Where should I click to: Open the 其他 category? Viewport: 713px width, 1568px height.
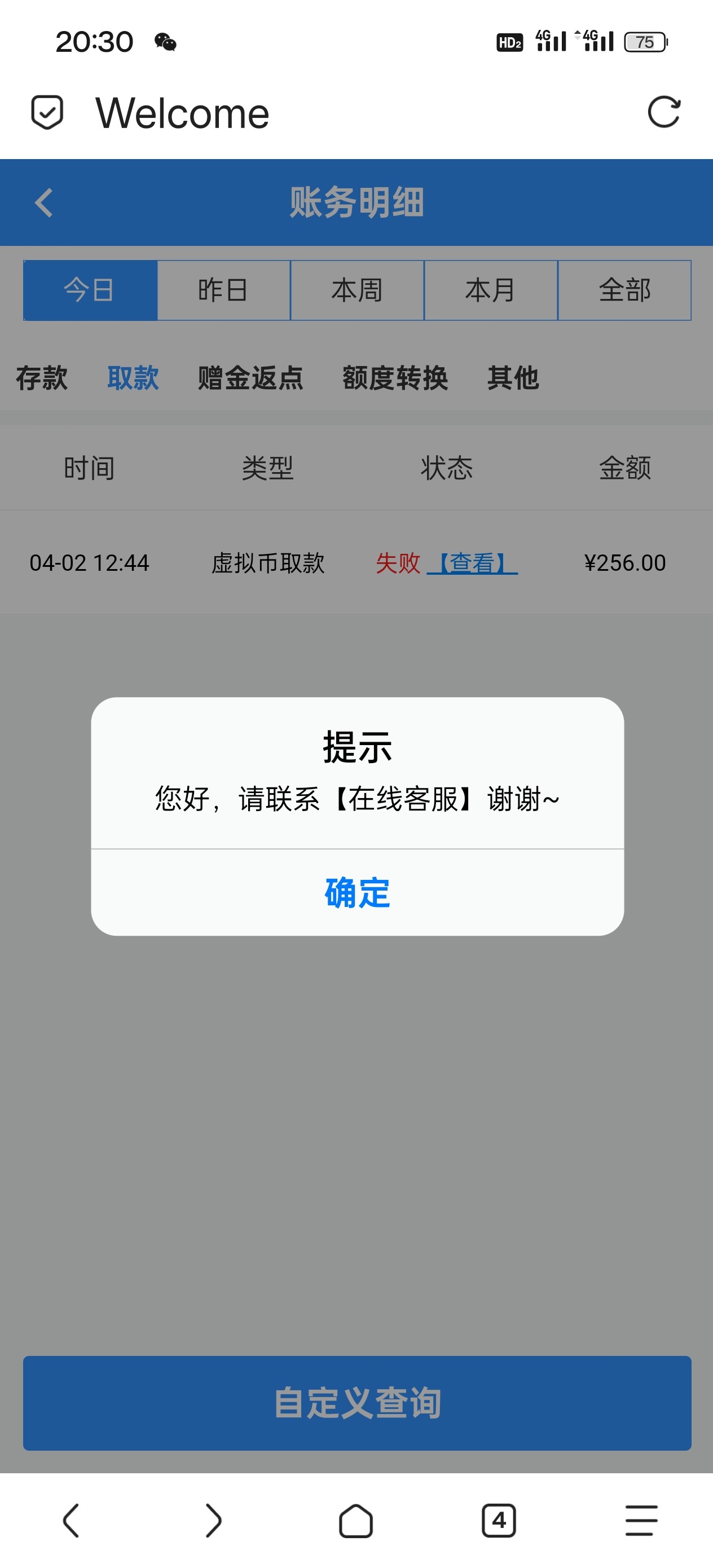tap(513, 378)
